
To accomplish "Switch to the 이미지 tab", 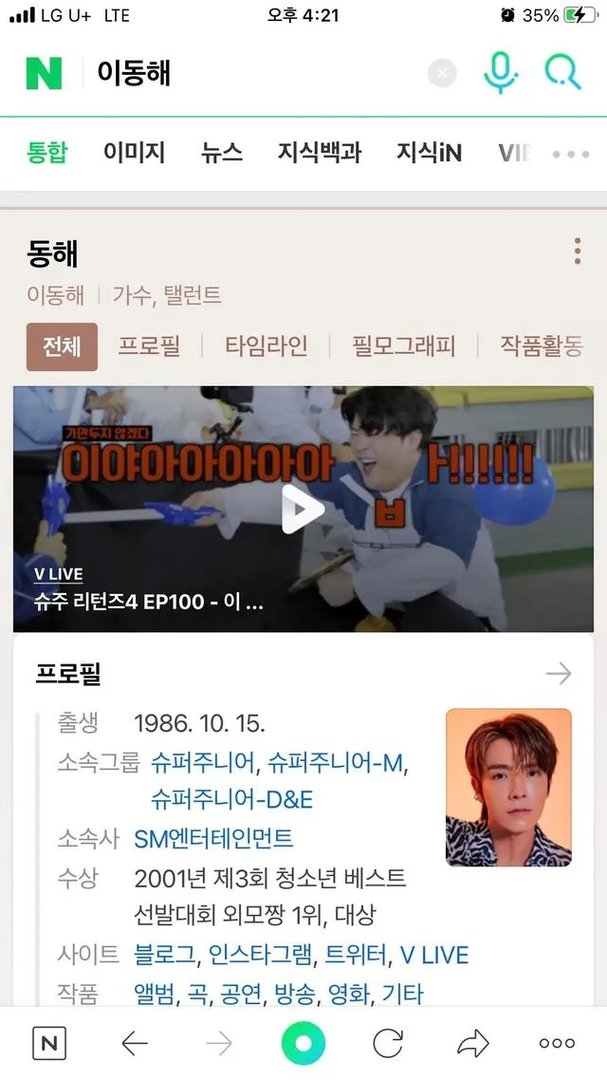I will (x=133, y=152).
